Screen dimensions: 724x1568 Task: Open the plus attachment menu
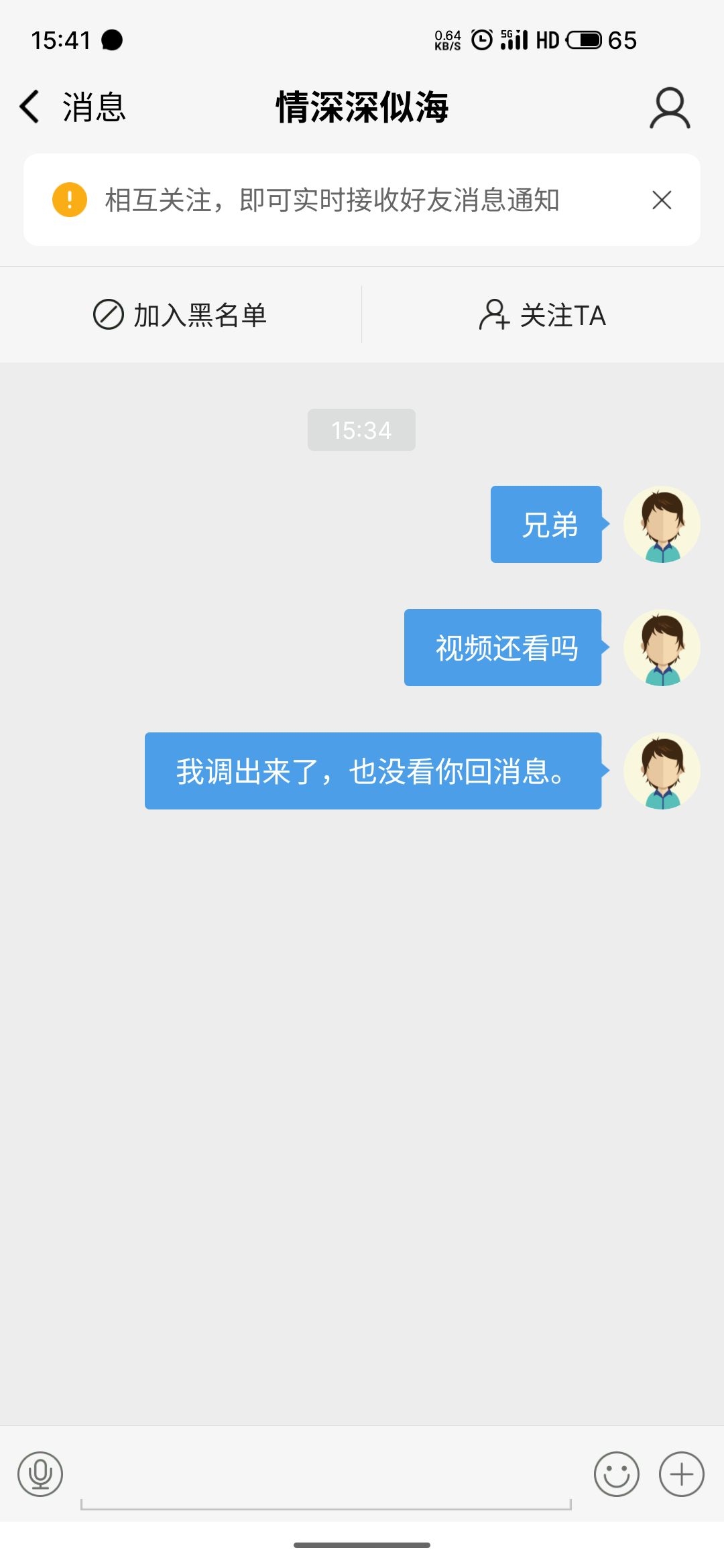click(x=681, y=1474)
